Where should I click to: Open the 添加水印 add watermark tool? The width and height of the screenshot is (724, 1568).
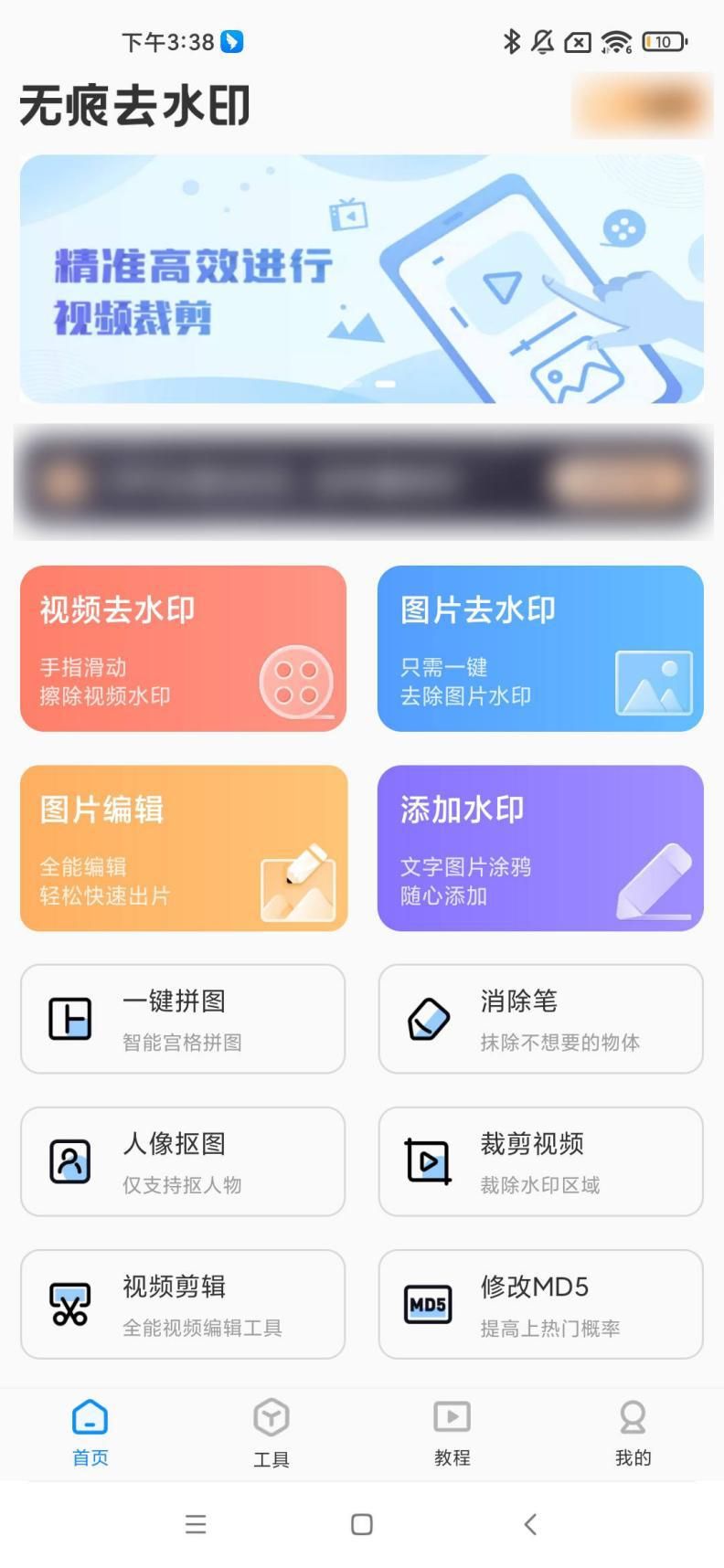pyautogui.click(x=540, y=847)
